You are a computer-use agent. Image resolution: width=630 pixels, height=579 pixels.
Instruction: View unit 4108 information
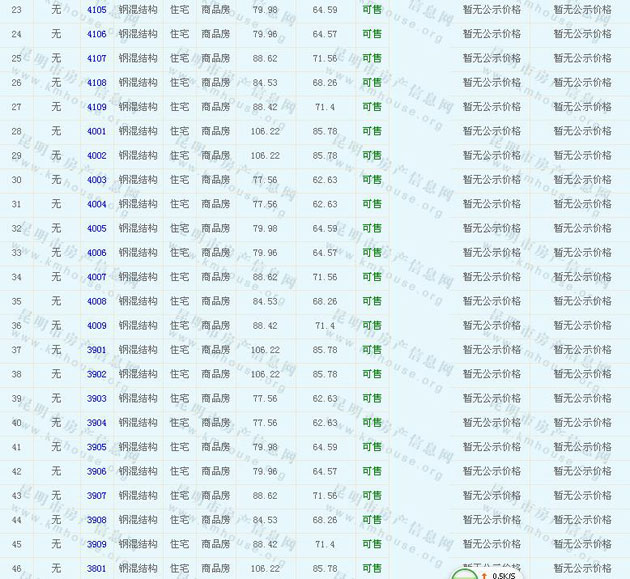97,83
